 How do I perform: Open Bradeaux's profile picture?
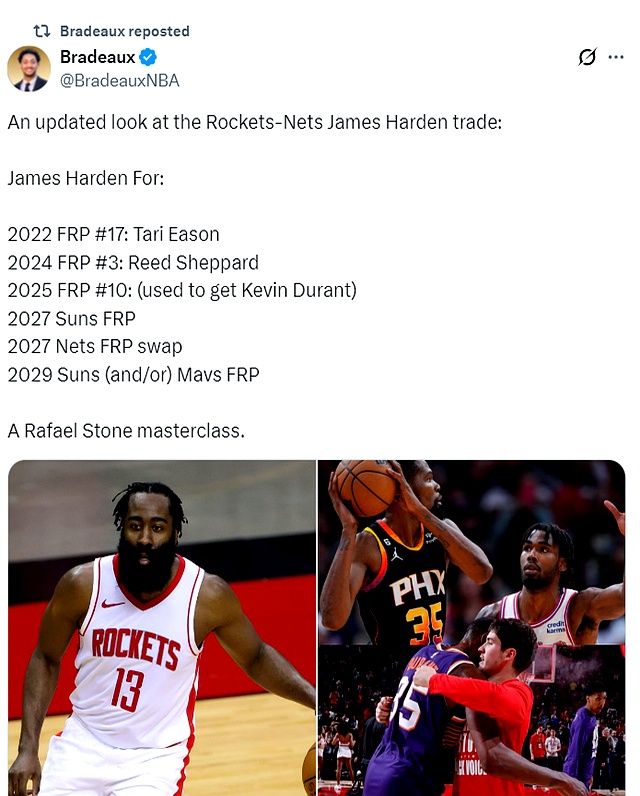pos(29,69)
